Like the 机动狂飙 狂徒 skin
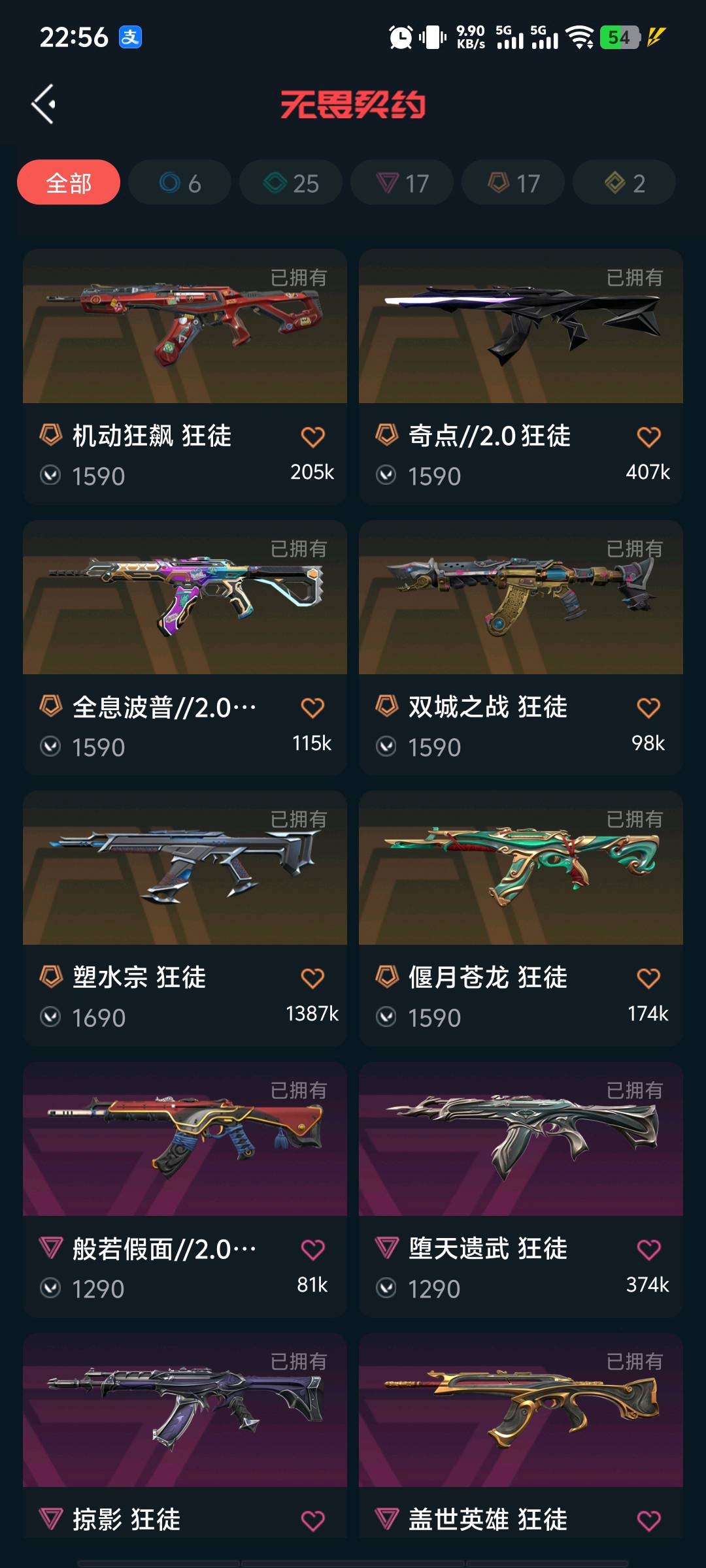Screen dimensions: 706x1568 tap(312, 437)
